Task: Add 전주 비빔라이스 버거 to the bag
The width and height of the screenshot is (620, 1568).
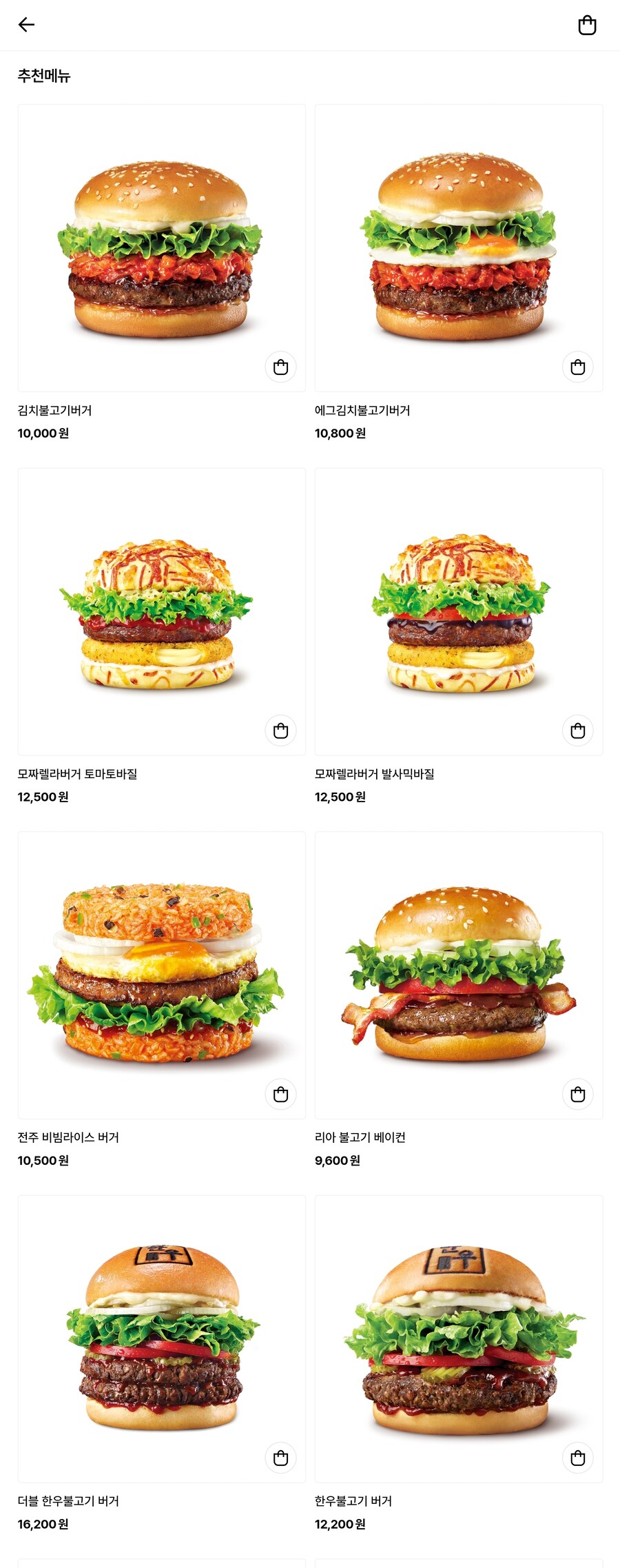Action: point(280,1094)
